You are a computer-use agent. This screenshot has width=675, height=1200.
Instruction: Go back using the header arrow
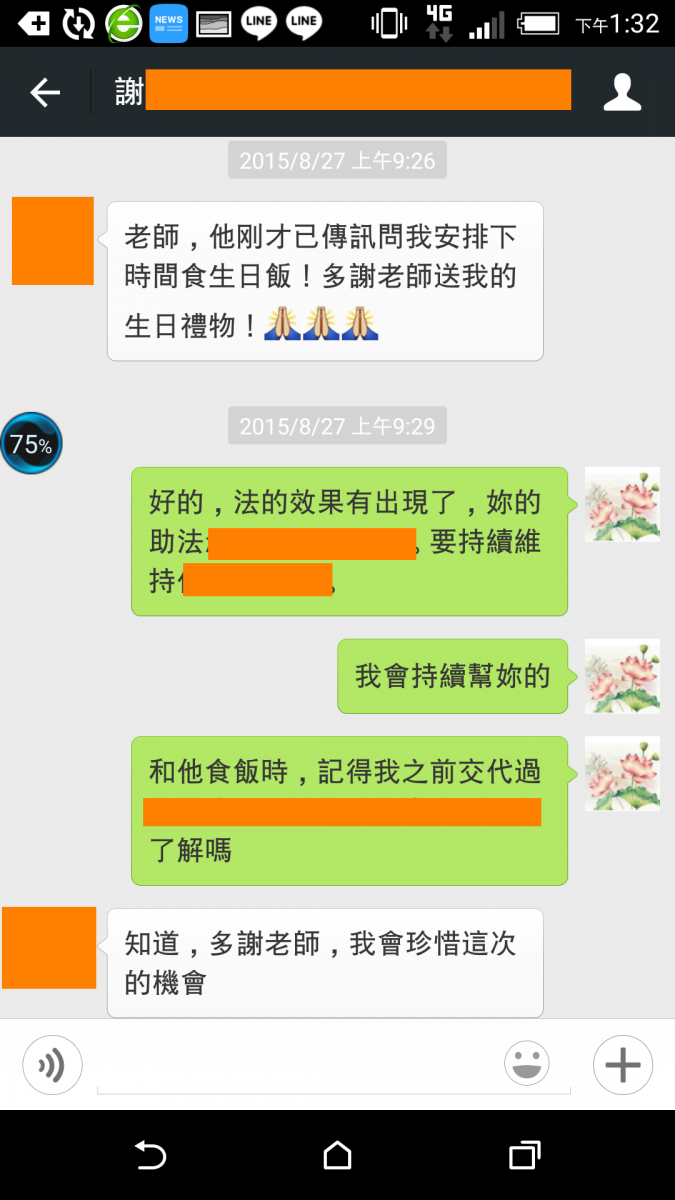[x=45, y=93]
